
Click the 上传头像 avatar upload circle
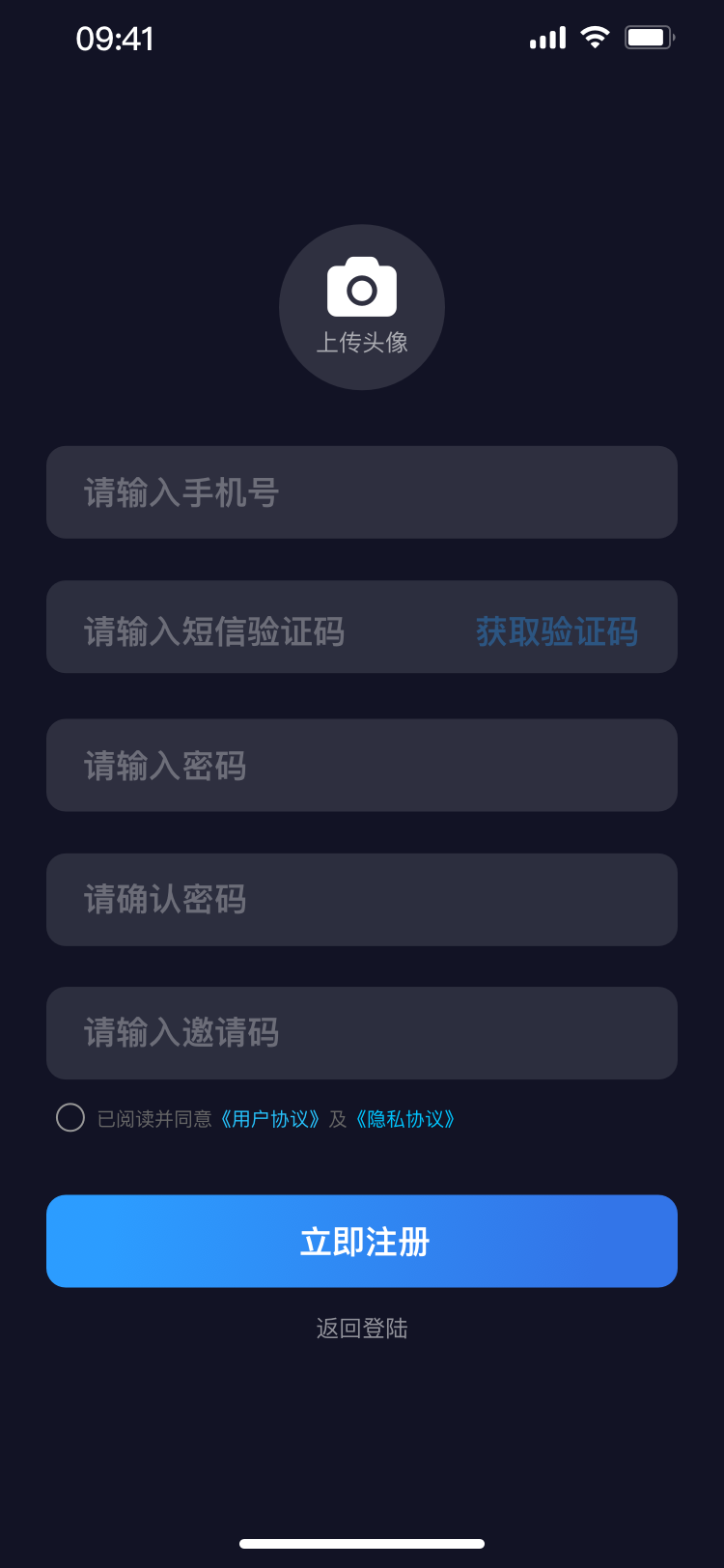point(362,307)
